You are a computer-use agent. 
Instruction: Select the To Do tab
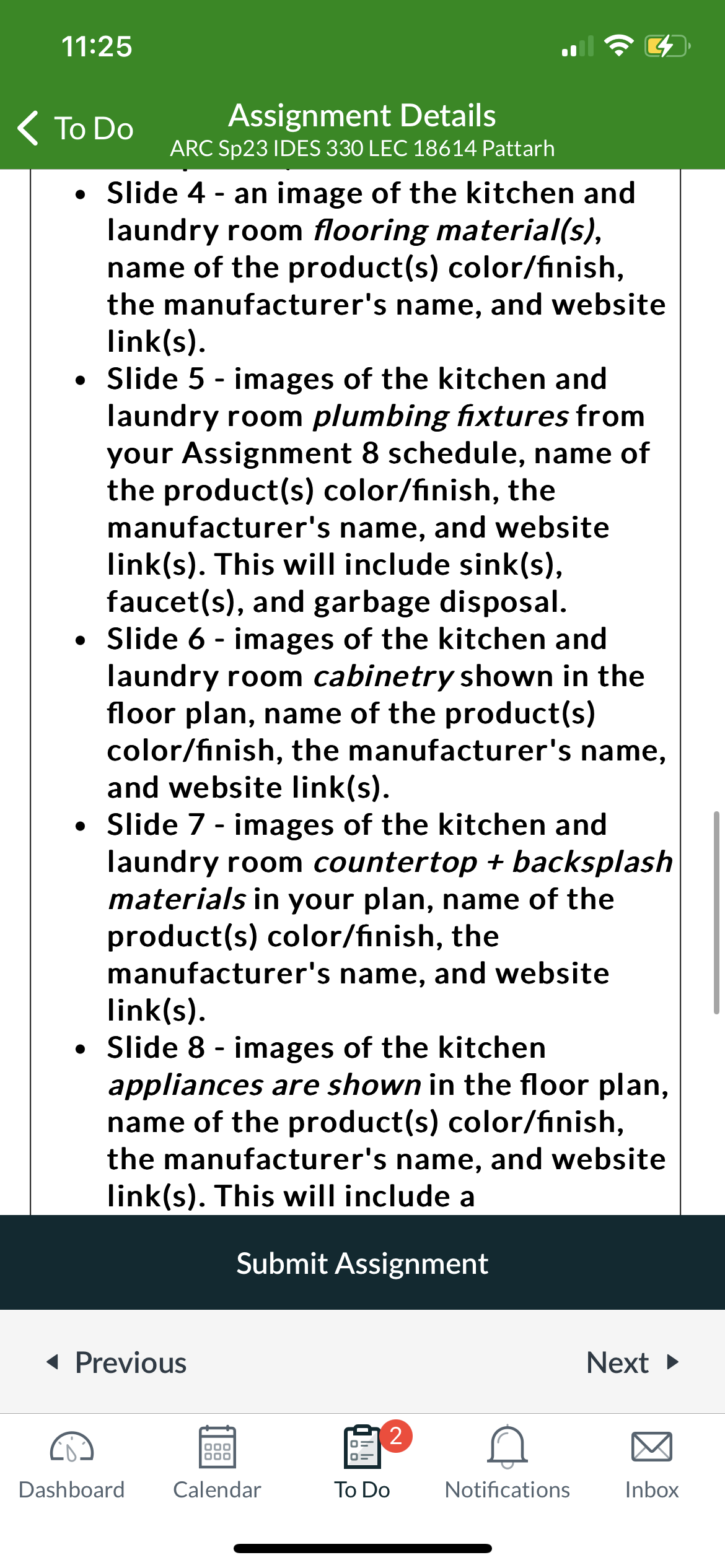(362, 1465)
